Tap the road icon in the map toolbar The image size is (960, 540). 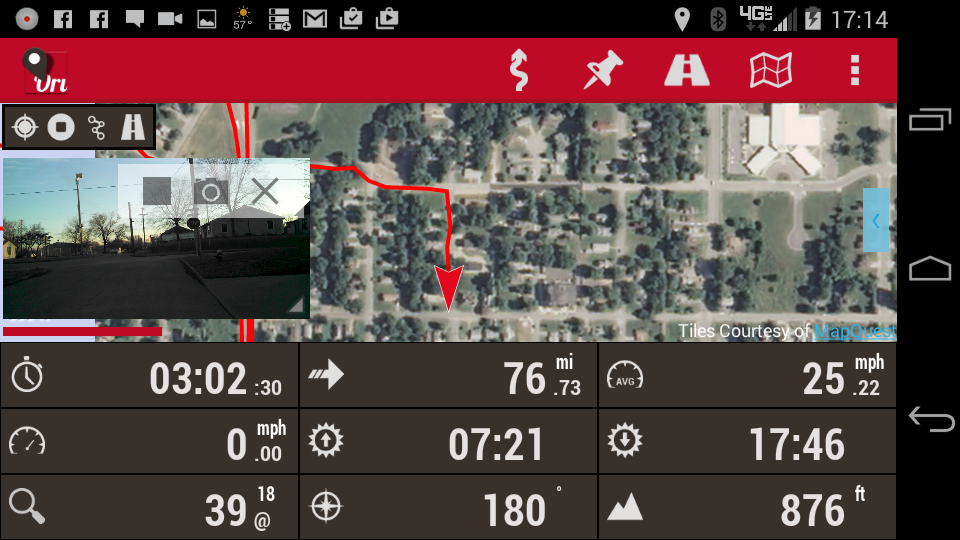133,127
